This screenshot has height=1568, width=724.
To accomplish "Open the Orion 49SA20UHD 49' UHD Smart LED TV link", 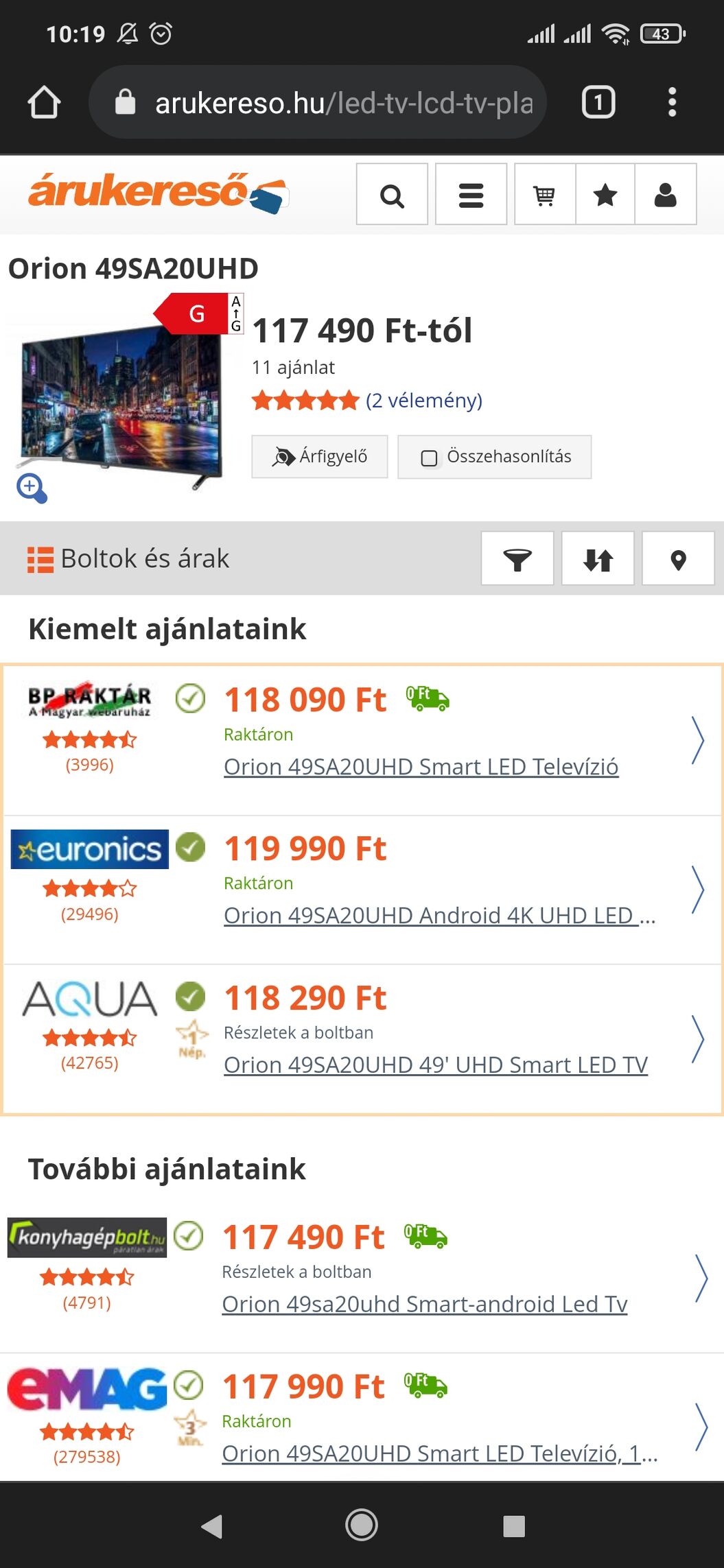I will 435,1065.
